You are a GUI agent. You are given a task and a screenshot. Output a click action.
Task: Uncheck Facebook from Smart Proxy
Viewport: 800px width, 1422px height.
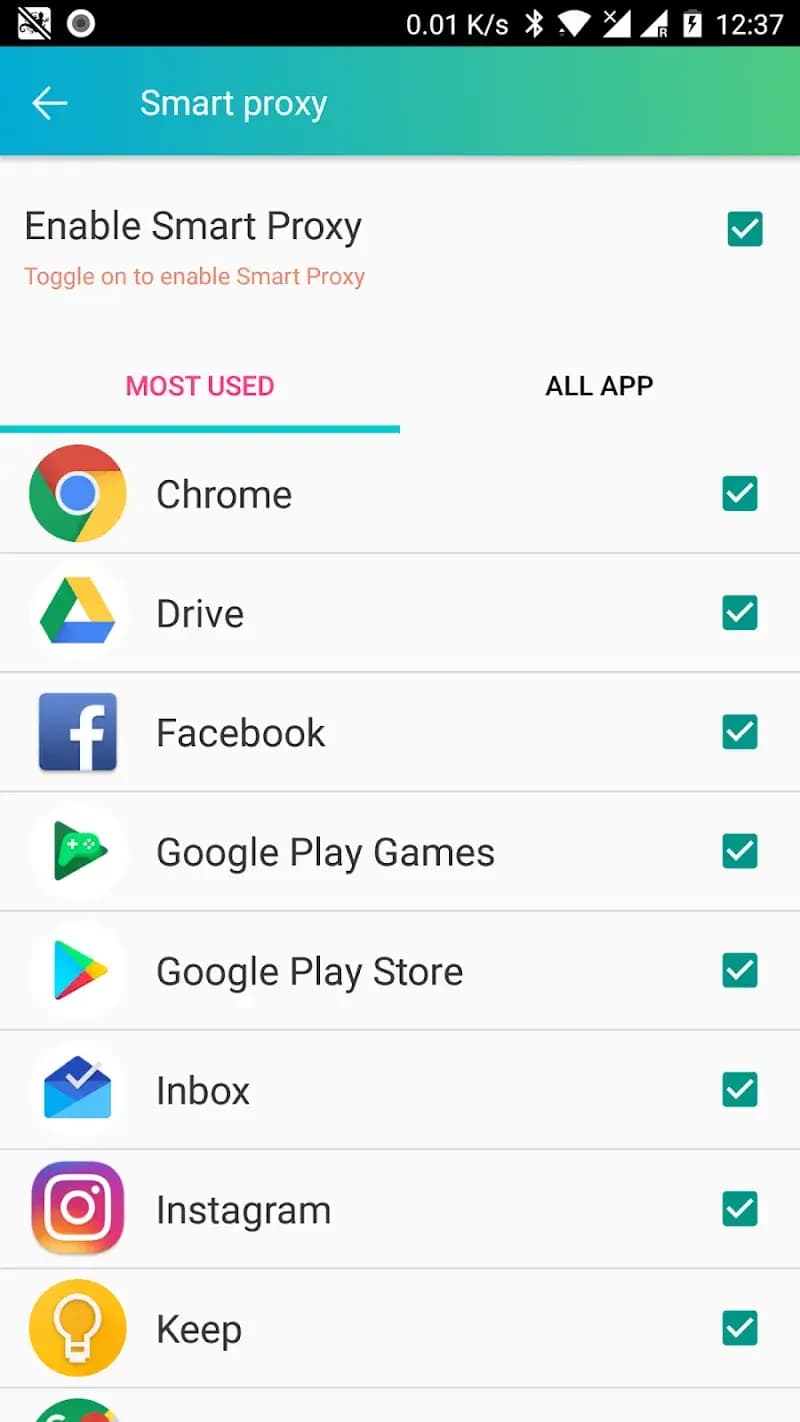point(739,732)
